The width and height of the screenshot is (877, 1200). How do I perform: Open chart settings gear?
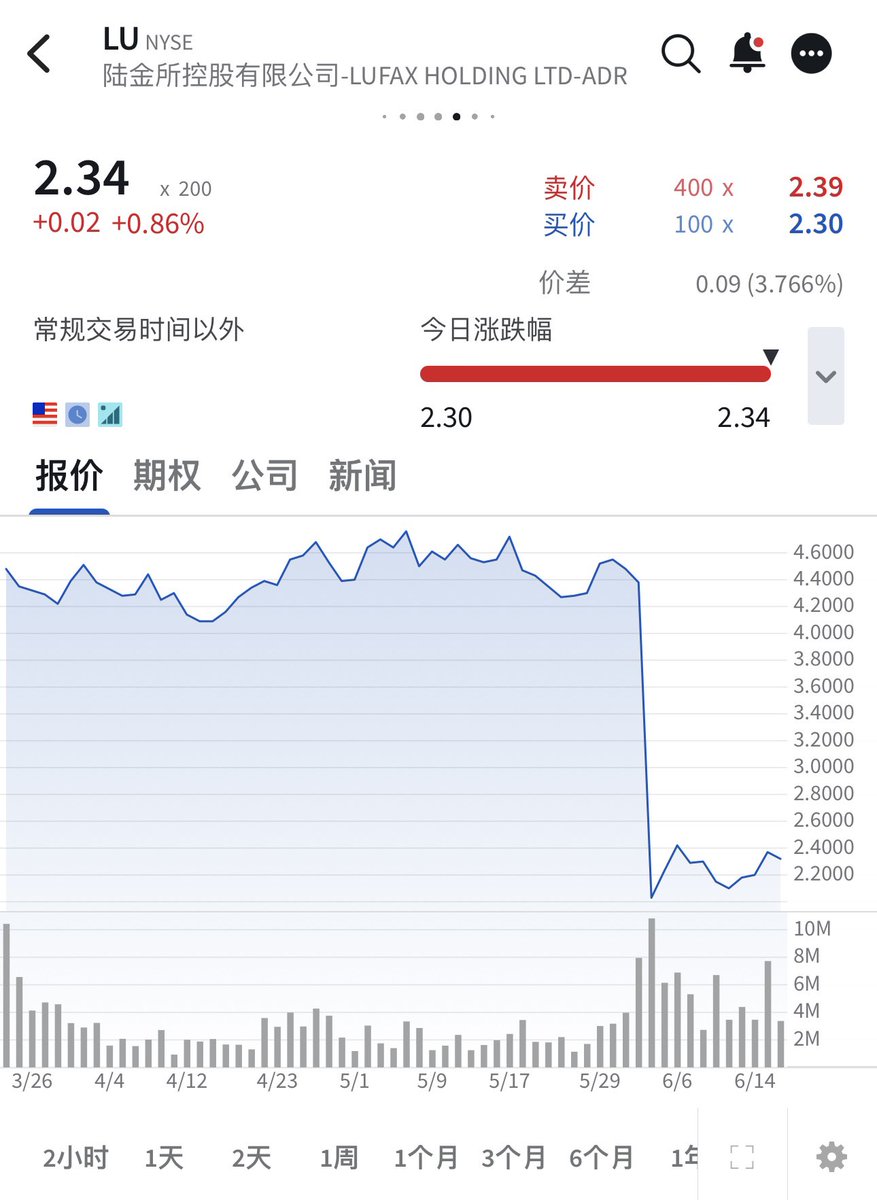pos(832,1157)
